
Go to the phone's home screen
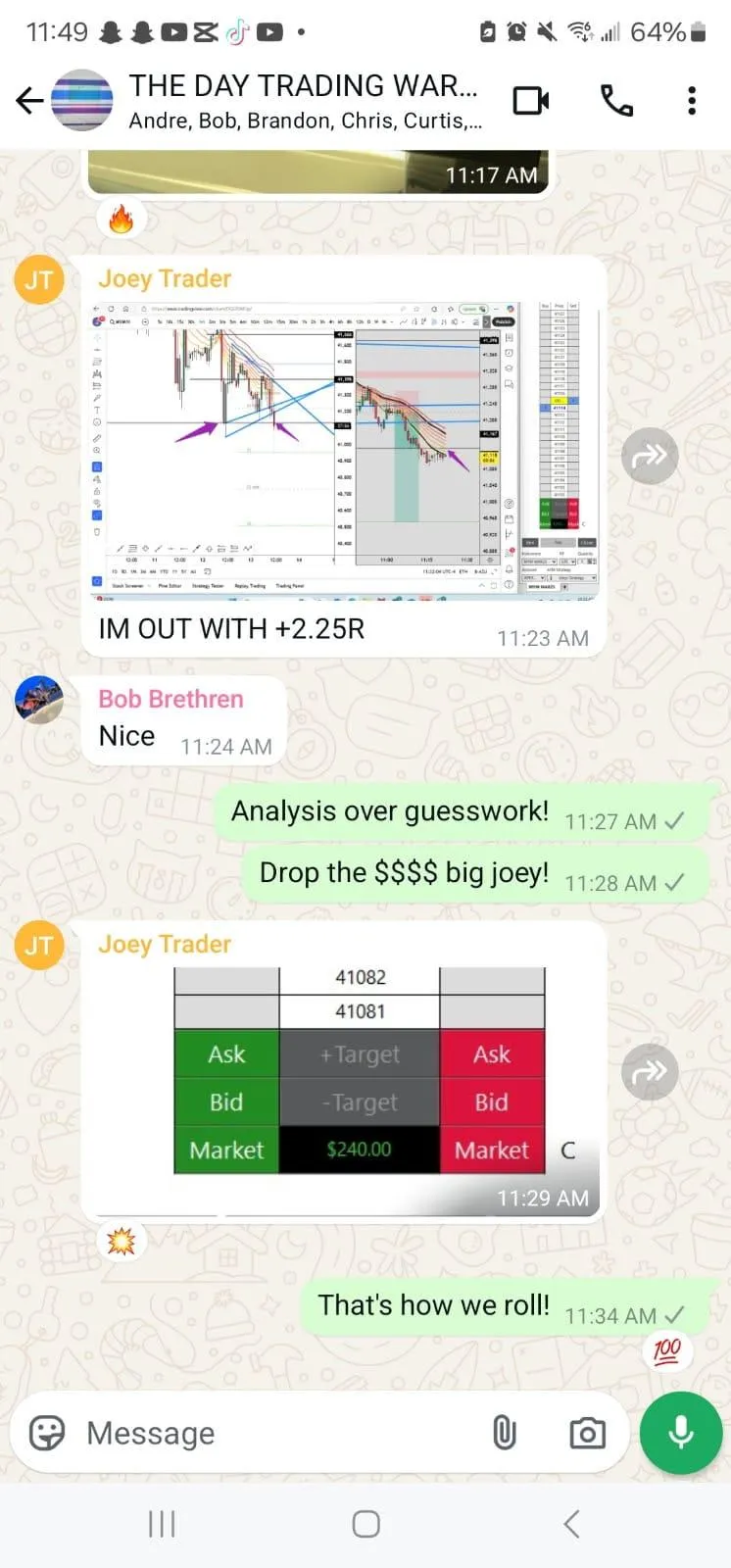click(365, 1524)
